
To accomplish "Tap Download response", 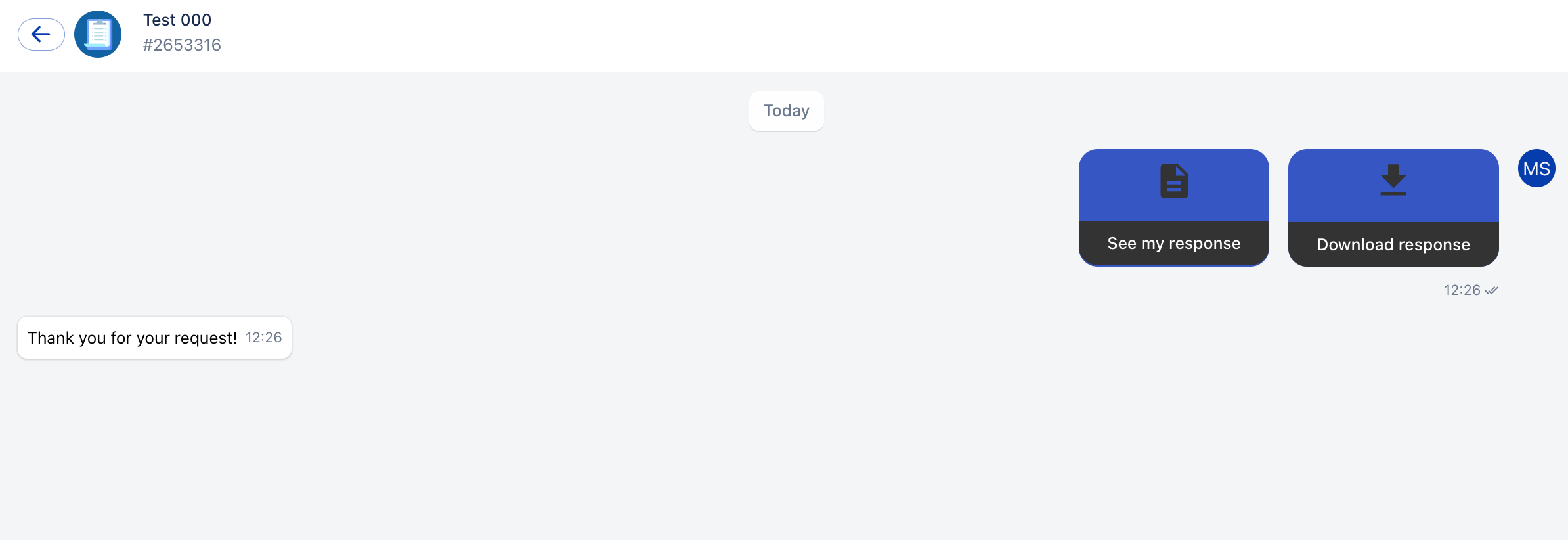I will 1393,208.
